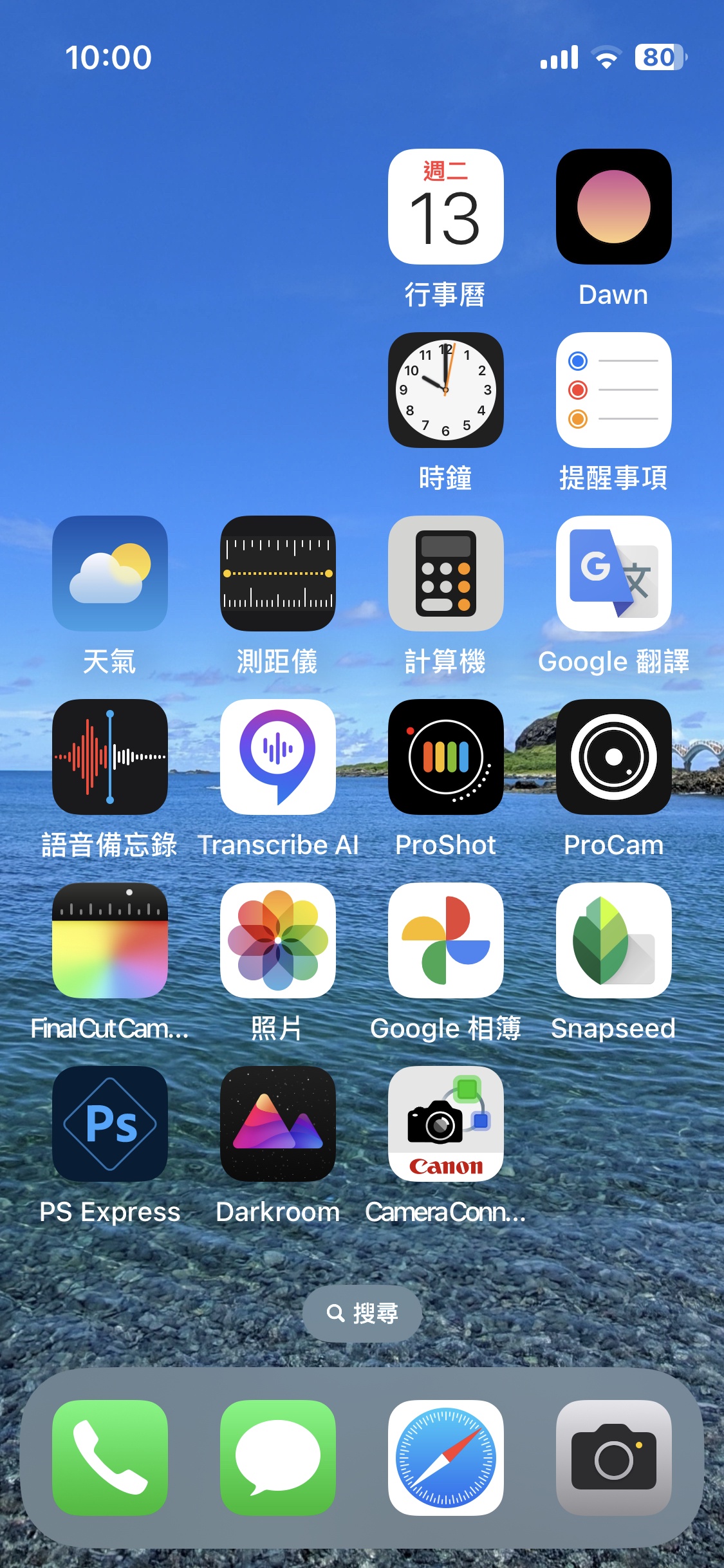Open the 時鐘 clock app
Viewport: 724px width, 1568px height.
point(445,390)
